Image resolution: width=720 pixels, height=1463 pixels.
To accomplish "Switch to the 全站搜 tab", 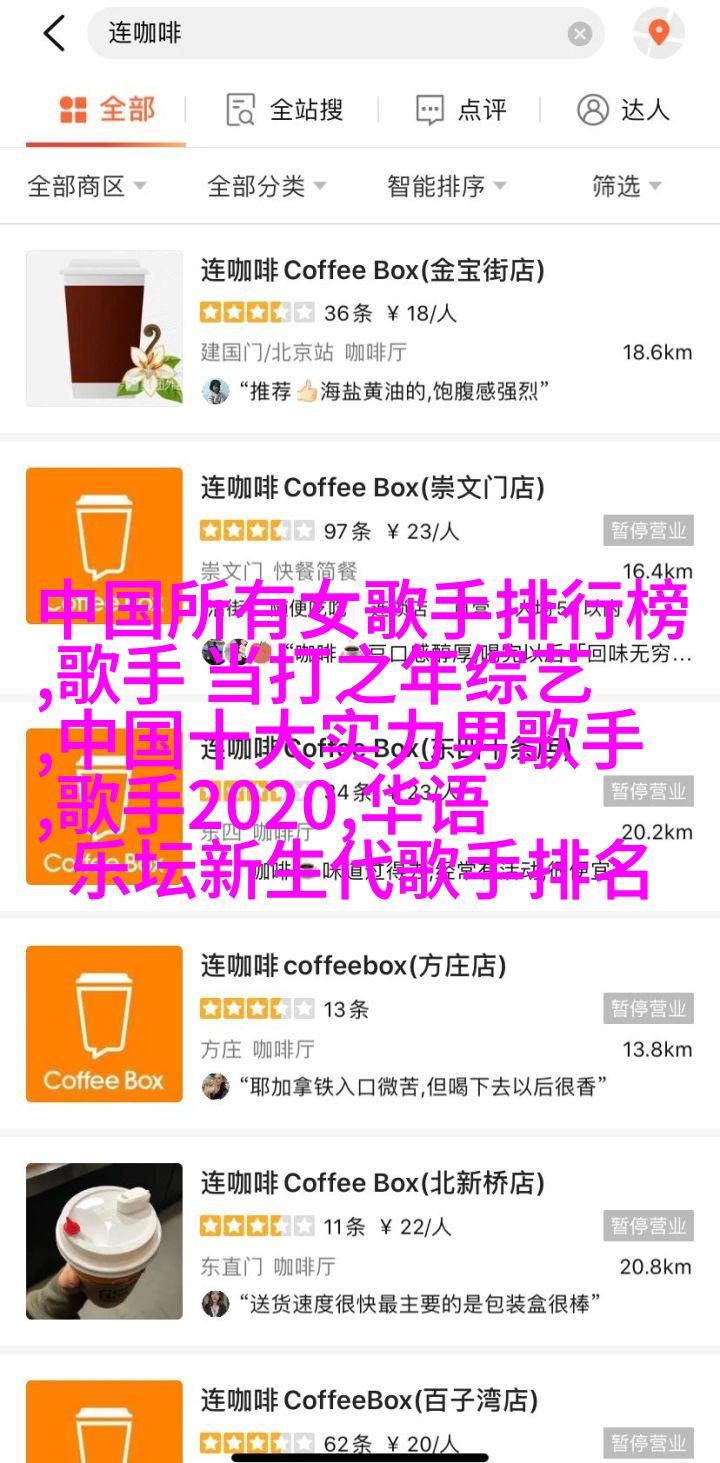I will [285, 110].
